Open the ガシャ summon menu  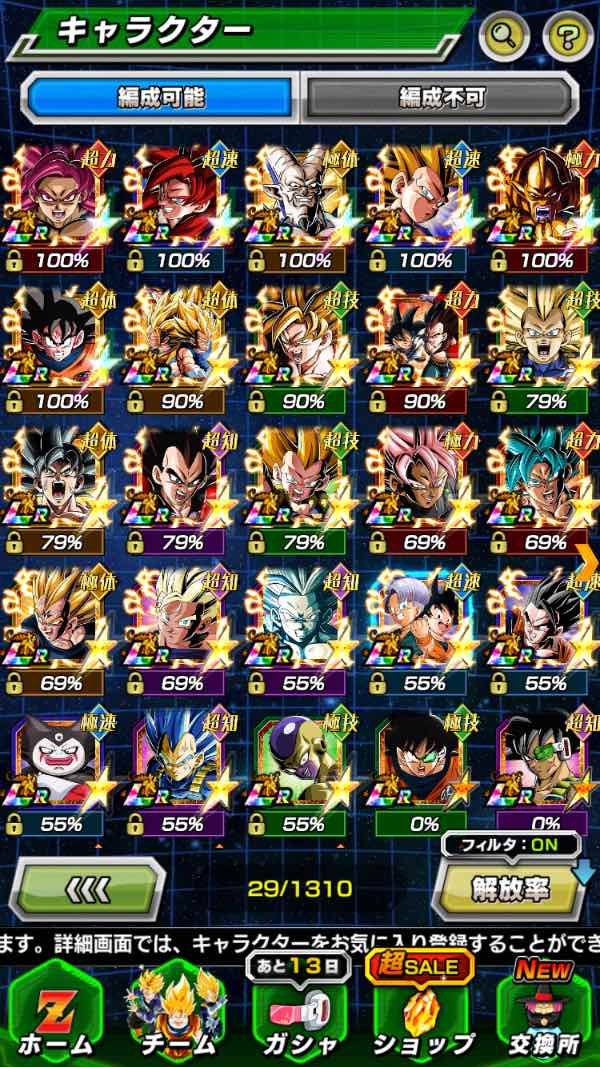tap(298, 1012)
